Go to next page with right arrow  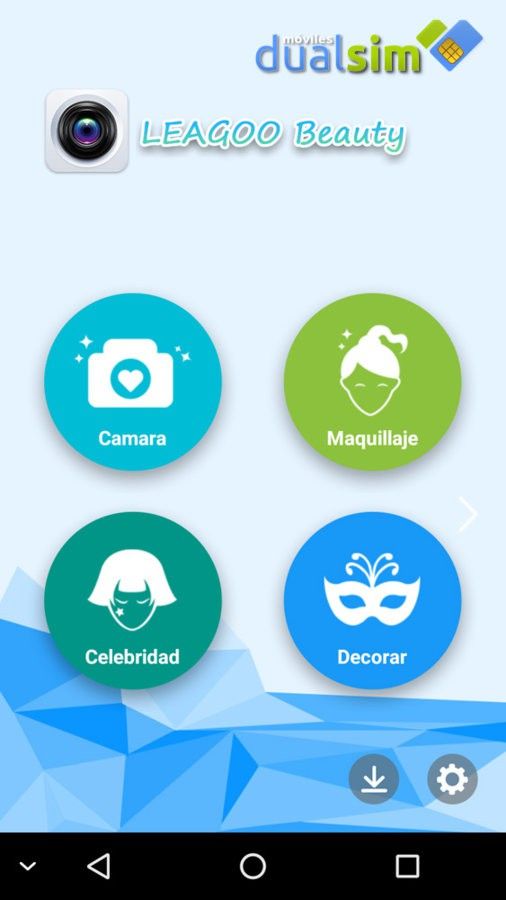click(x=468, y=514)
